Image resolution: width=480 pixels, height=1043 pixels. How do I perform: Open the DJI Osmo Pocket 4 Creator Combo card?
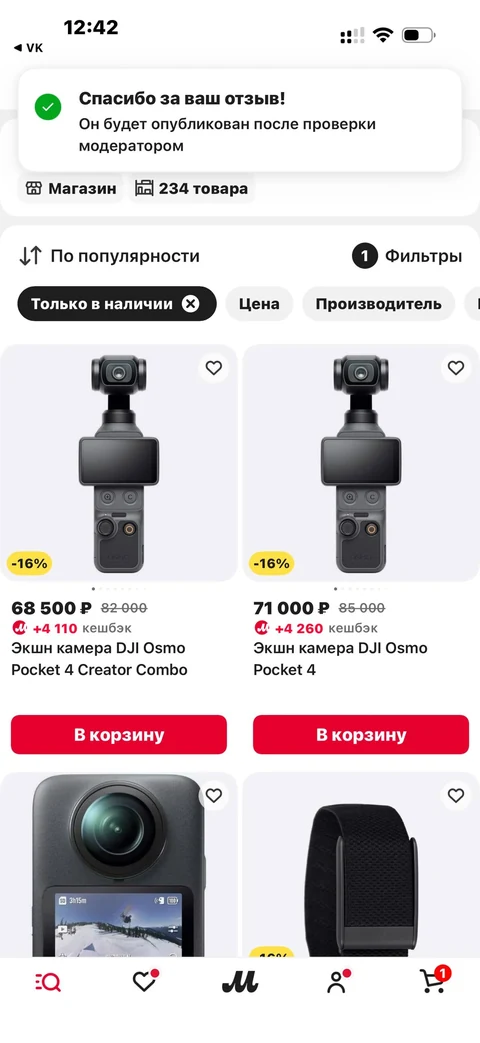[x=98, y=659]
